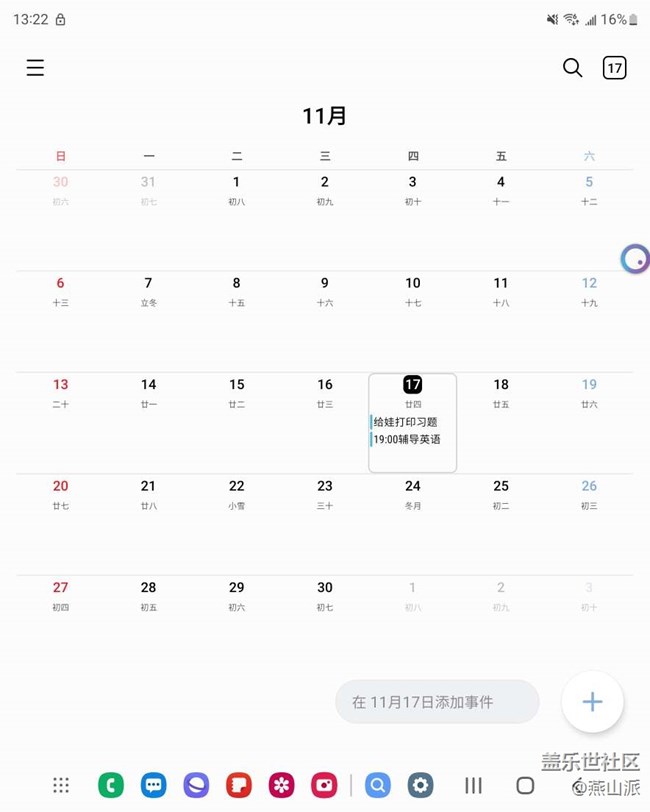Open the hamburger drawer menu
650x812 pixels.
(35, 68)
